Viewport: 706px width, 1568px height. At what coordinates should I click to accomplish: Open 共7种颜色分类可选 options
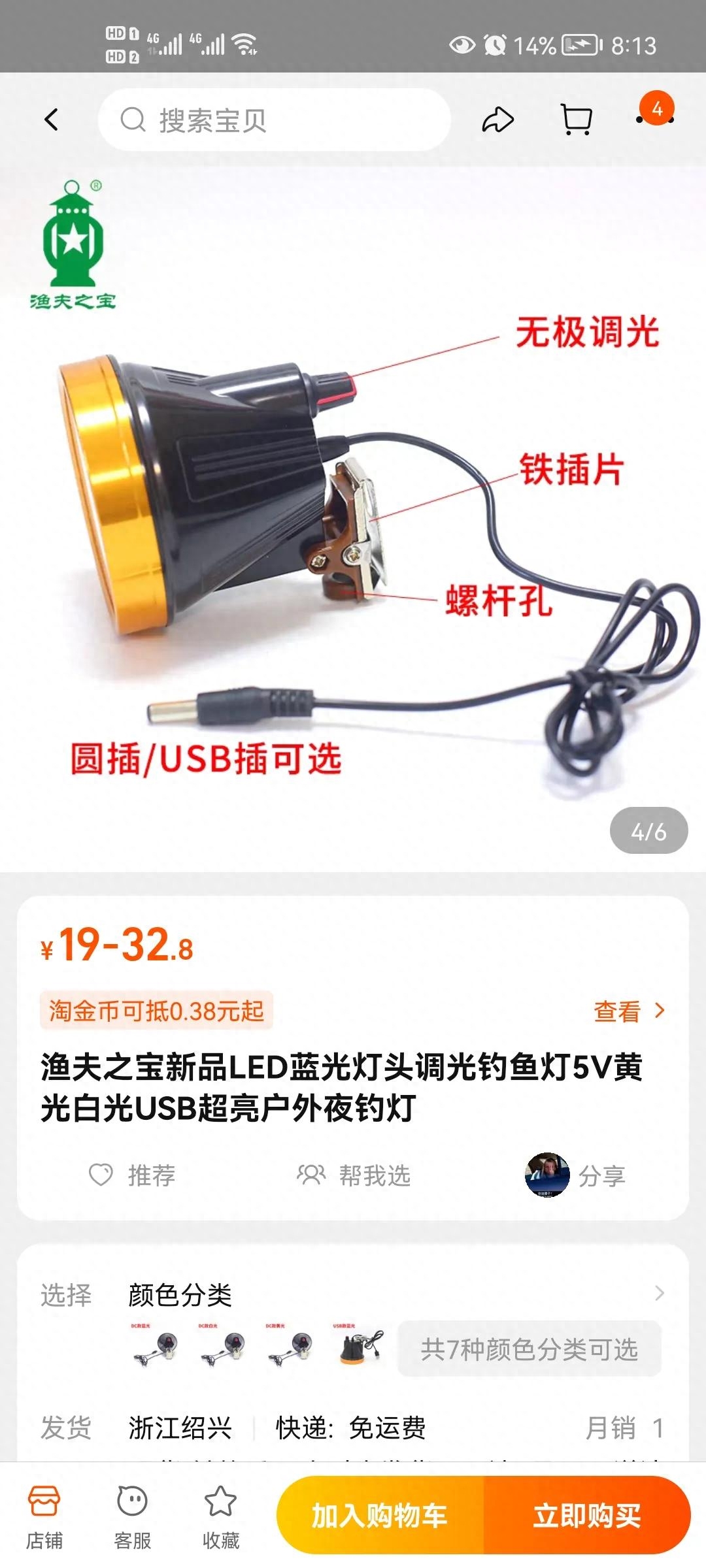[x=529, y=1349]
